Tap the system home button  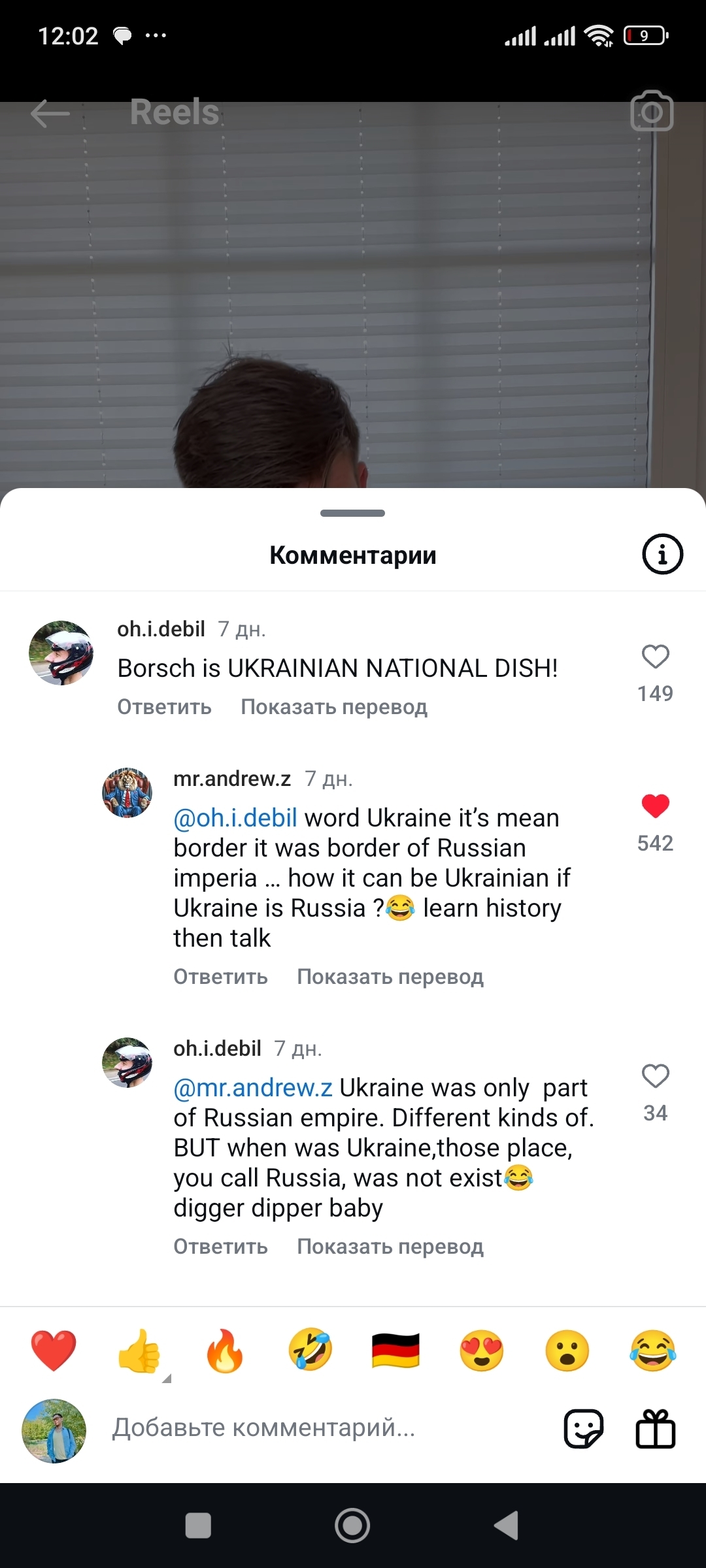(352, 1526)
